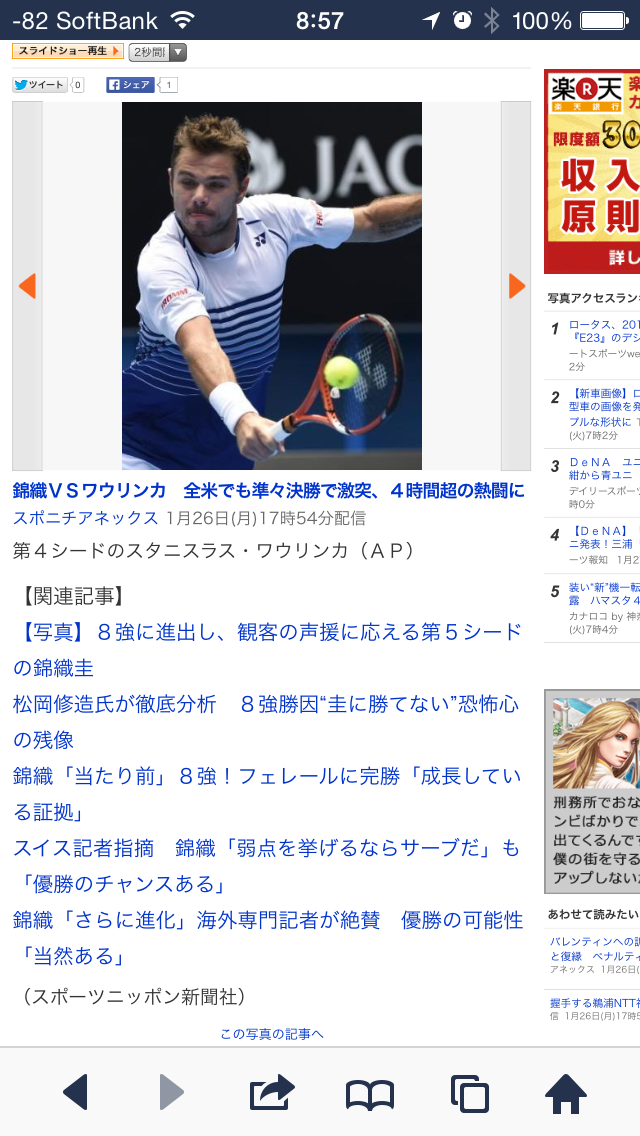Open bookmarks from the book icon

coord(370,1094)
